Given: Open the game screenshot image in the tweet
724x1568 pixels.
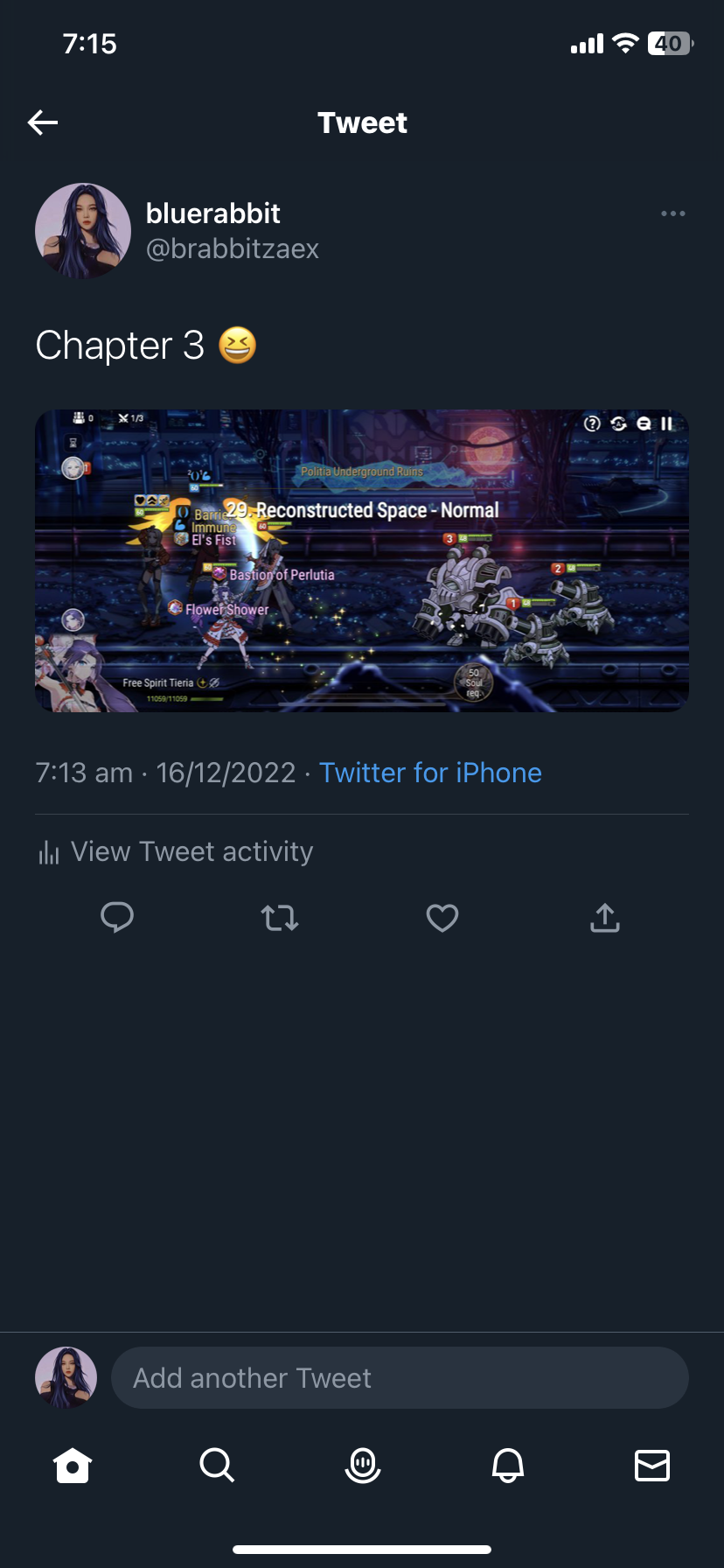Looking at the screenshot, I should [x=362, y=561].
